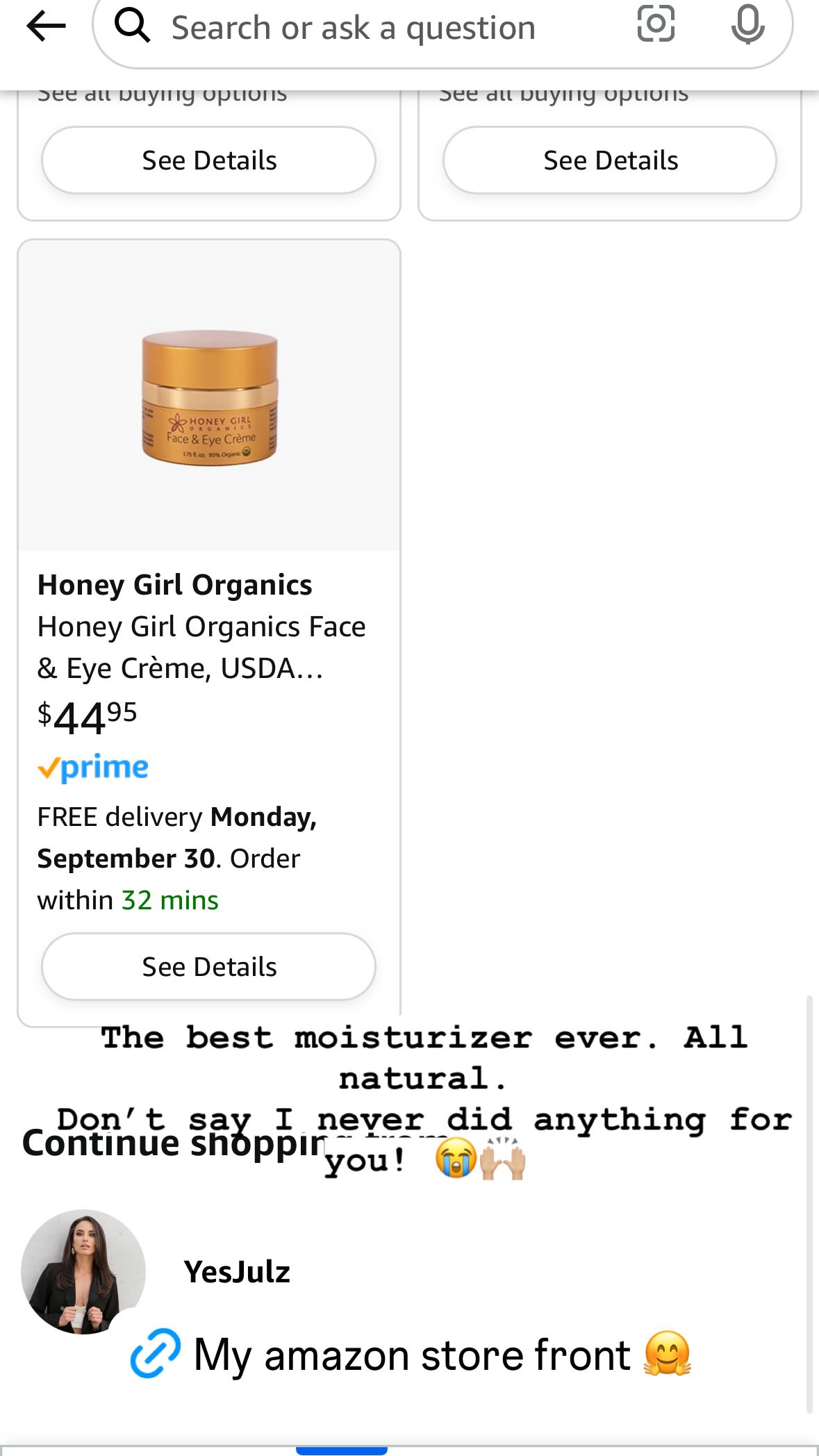This screenshot has width=819, height=1456.
Task: Start voice search with the microphone
Action: (x=748, y=24)
